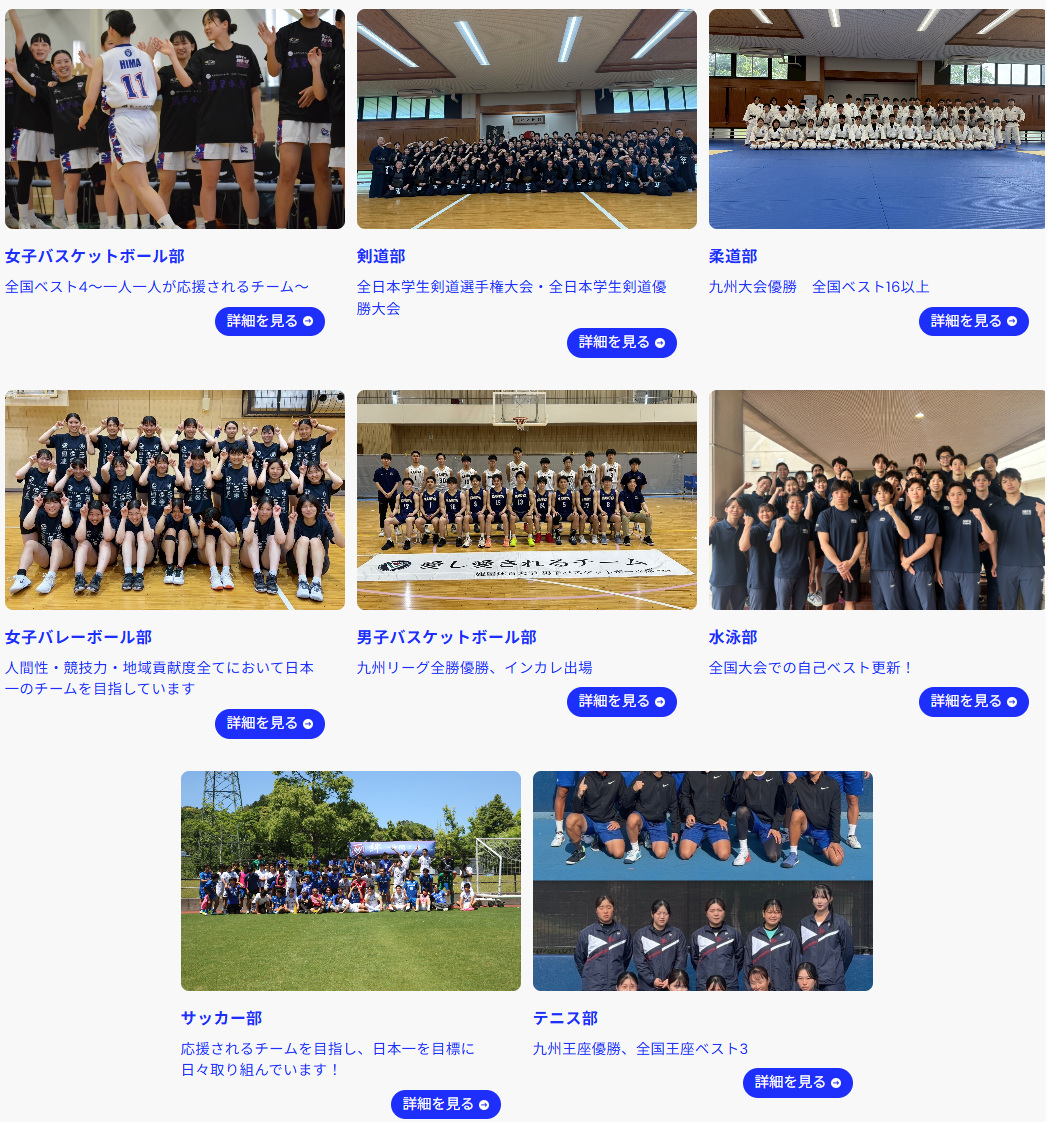The height and width of the screenshot is (1122, 1047).
Task: Tap the 女子バレーボール部 team photo
Action: tap(175, 500)
